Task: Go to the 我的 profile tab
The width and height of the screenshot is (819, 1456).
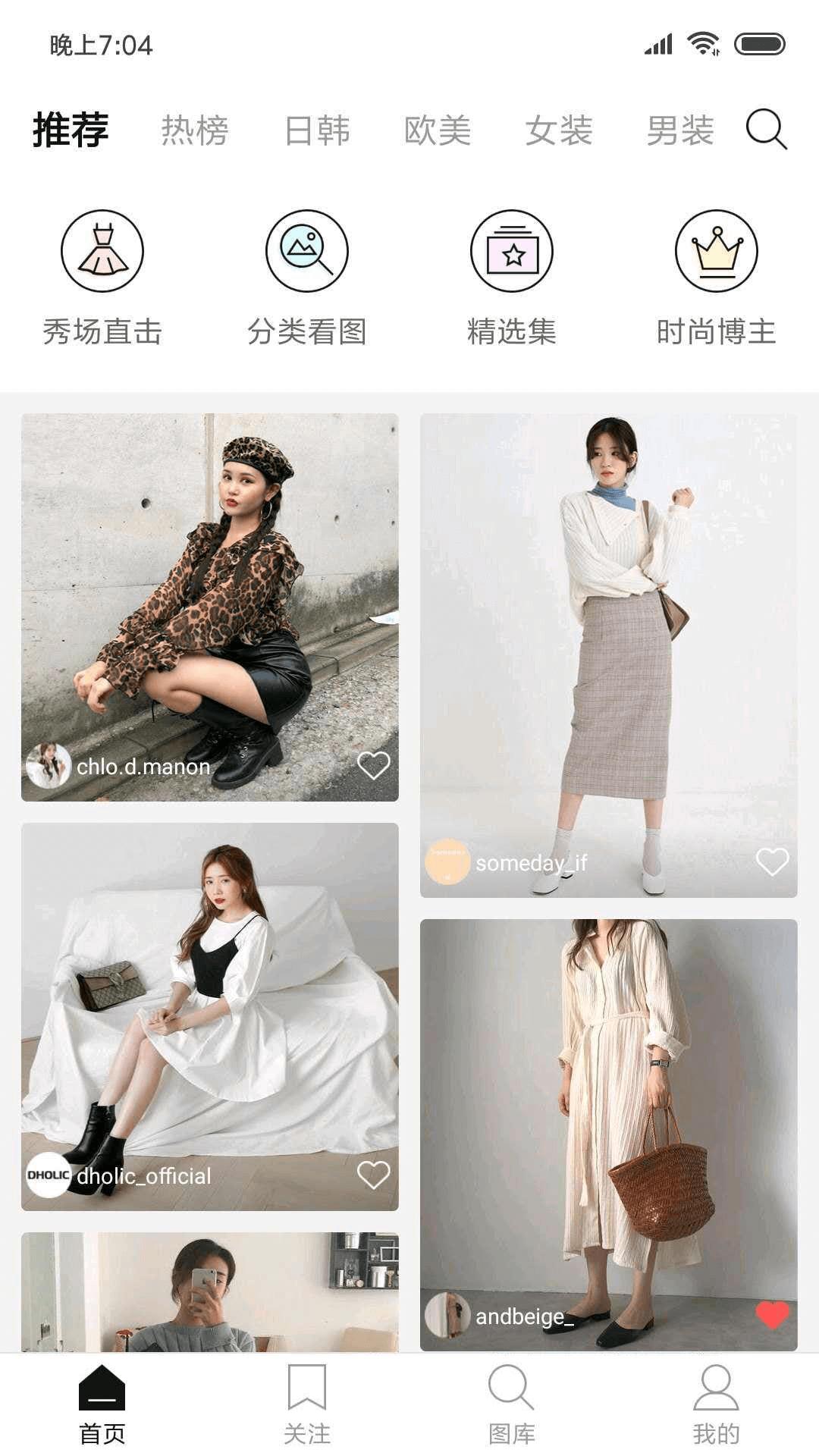Action: coord(717,1404)
